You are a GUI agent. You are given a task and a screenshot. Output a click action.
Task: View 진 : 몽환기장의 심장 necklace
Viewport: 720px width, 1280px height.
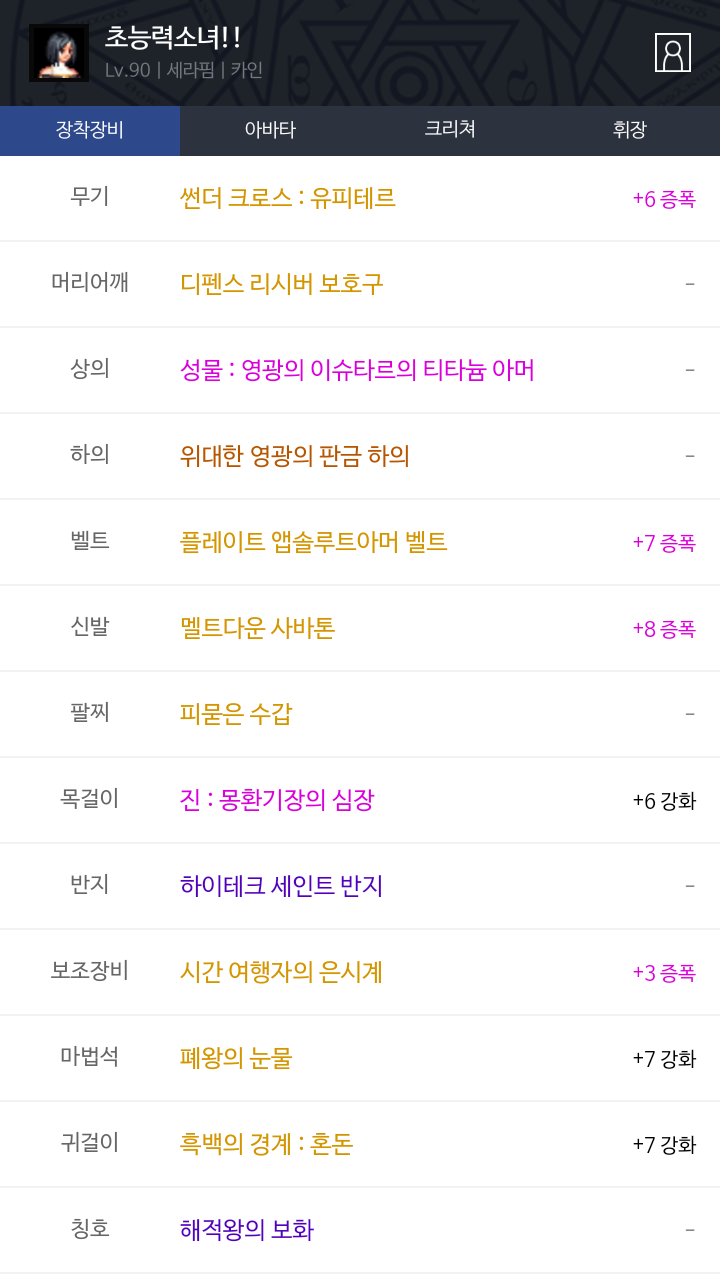coord(277,800)
